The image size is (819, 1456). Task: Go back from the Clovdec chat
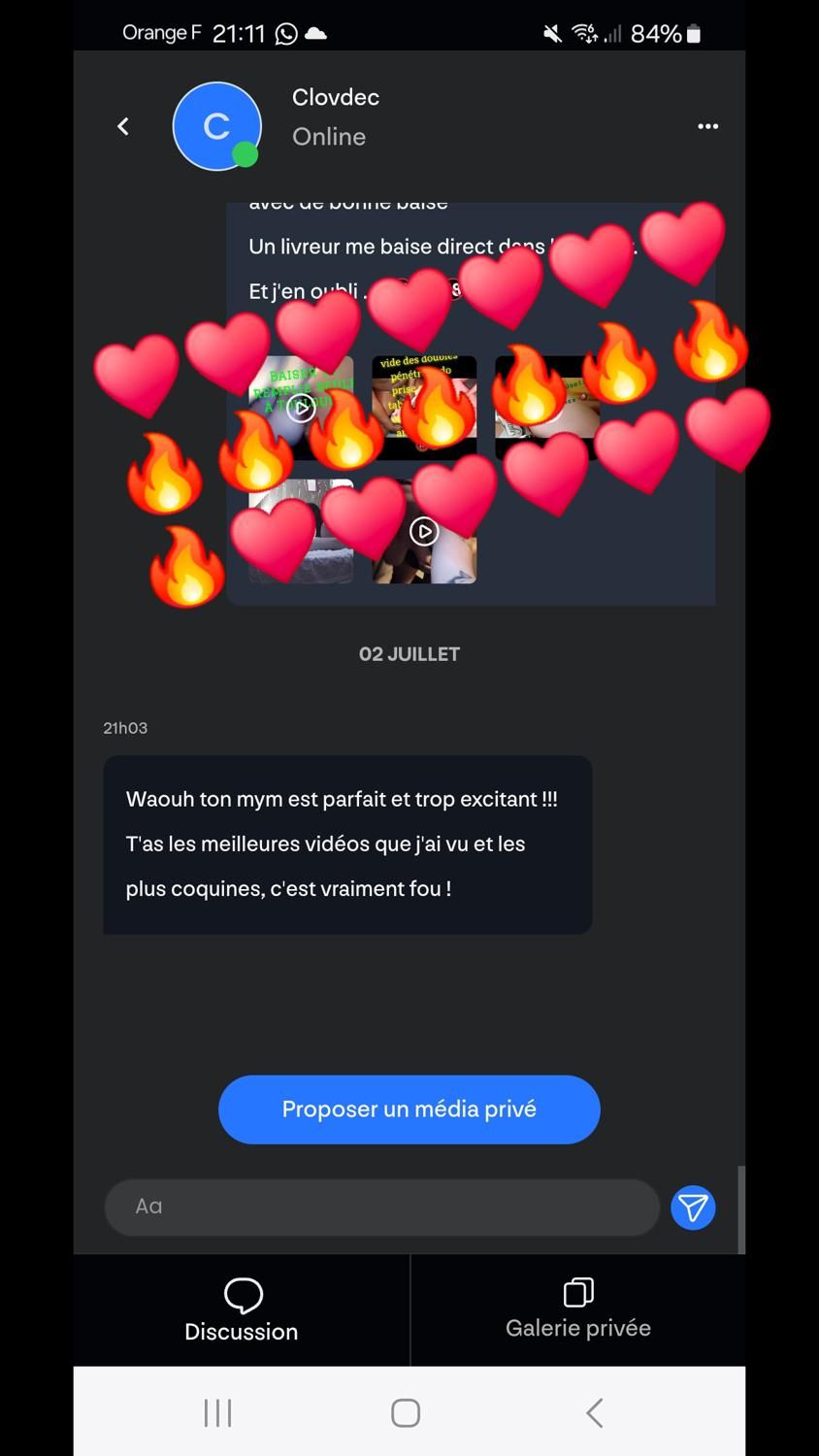pyautogui.click(x=123, y=126)
